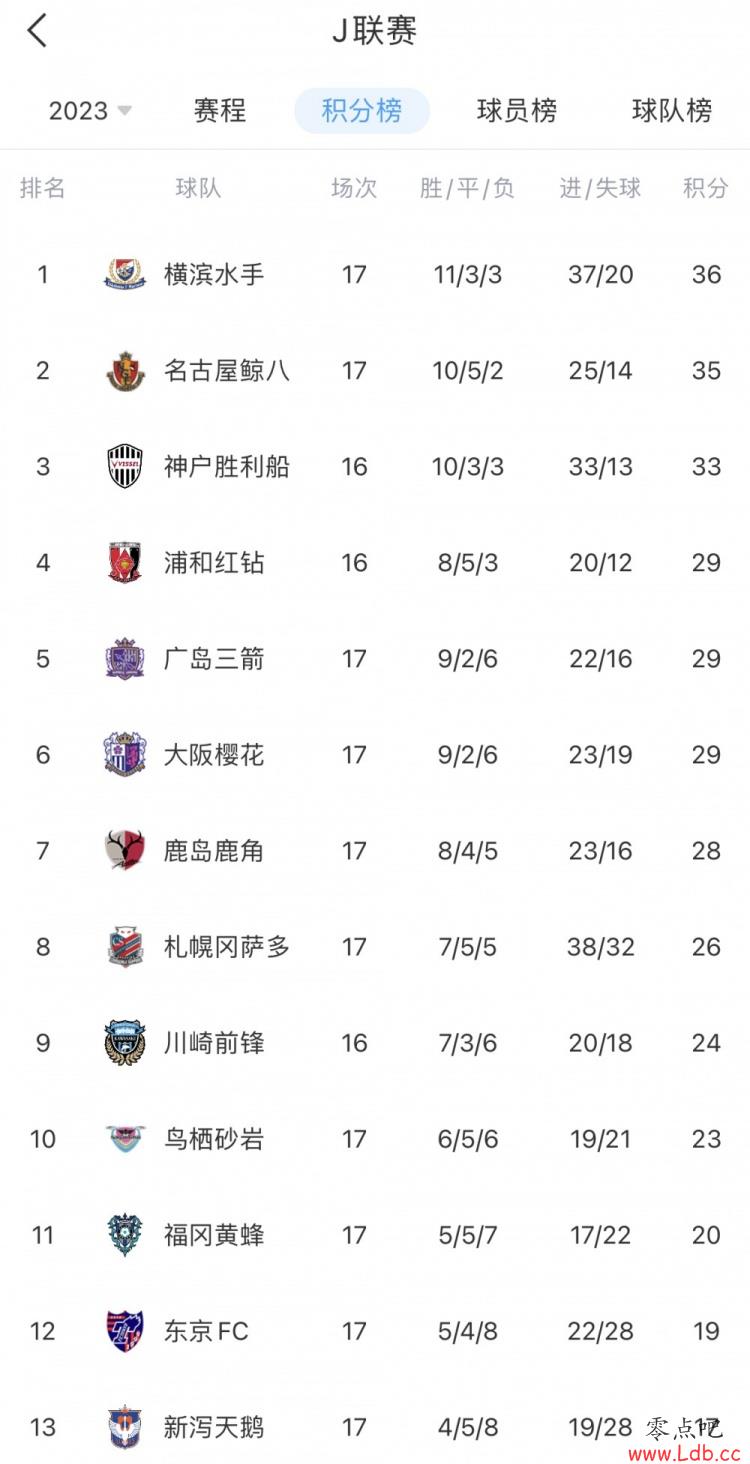Switch to the 球员榜 tab

[x=516, y=111]
